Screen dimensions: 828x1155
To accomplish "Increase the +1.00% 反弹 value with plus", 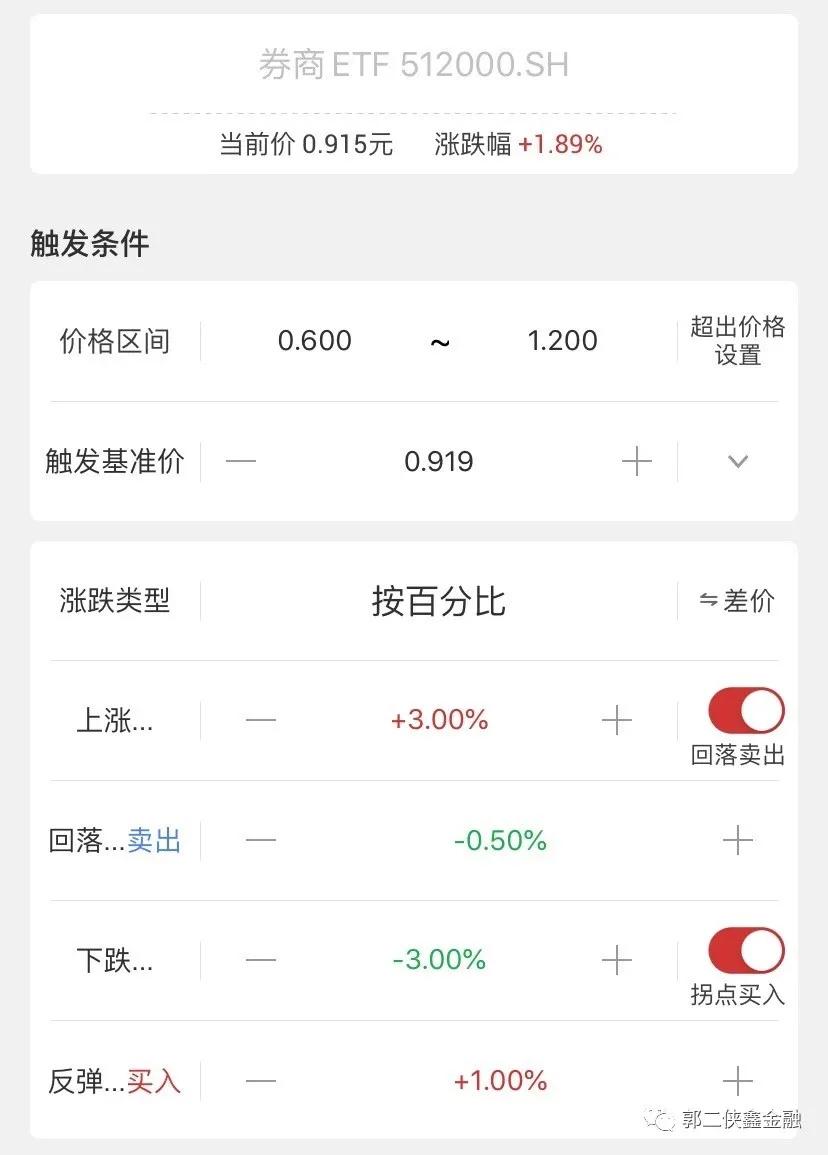I will pos(737,1080).
